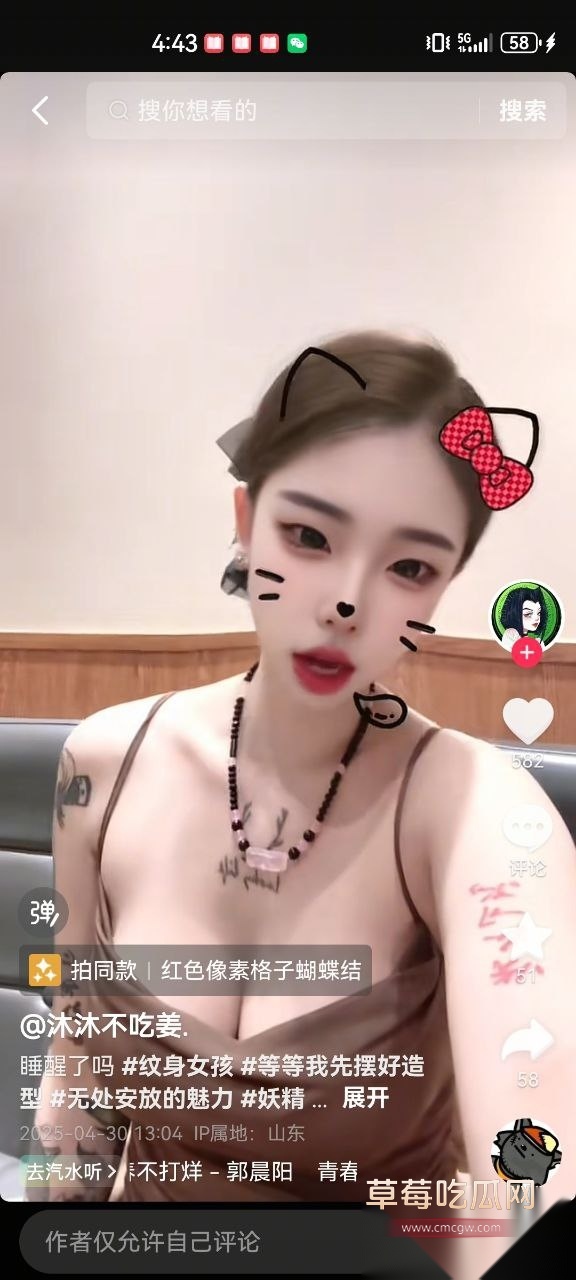The image size is (576, 1280).
Task: Toggle the 弹 bullet comments button
Action: click(x=44, y=912)
